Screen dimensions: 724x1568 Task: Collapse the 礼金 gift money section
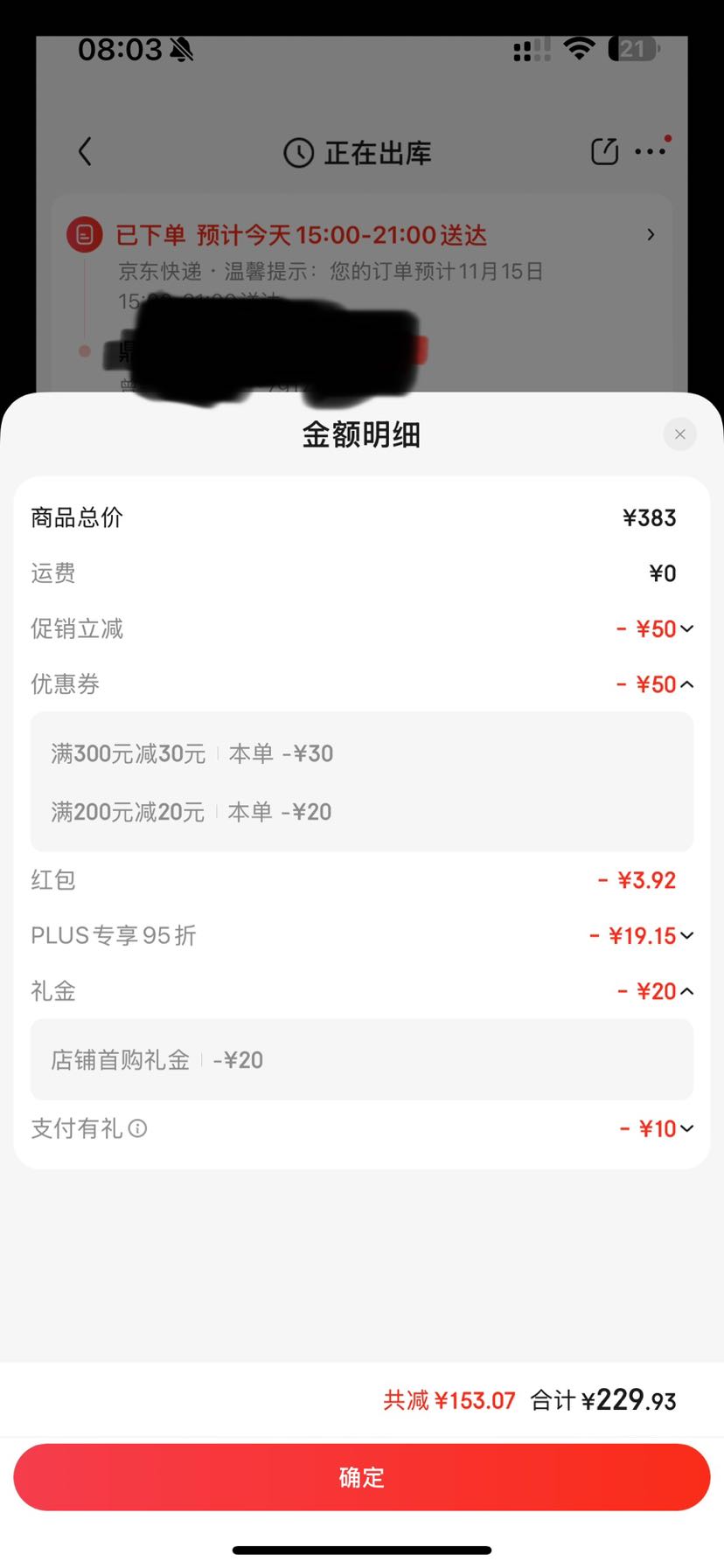tap(687, 991)
